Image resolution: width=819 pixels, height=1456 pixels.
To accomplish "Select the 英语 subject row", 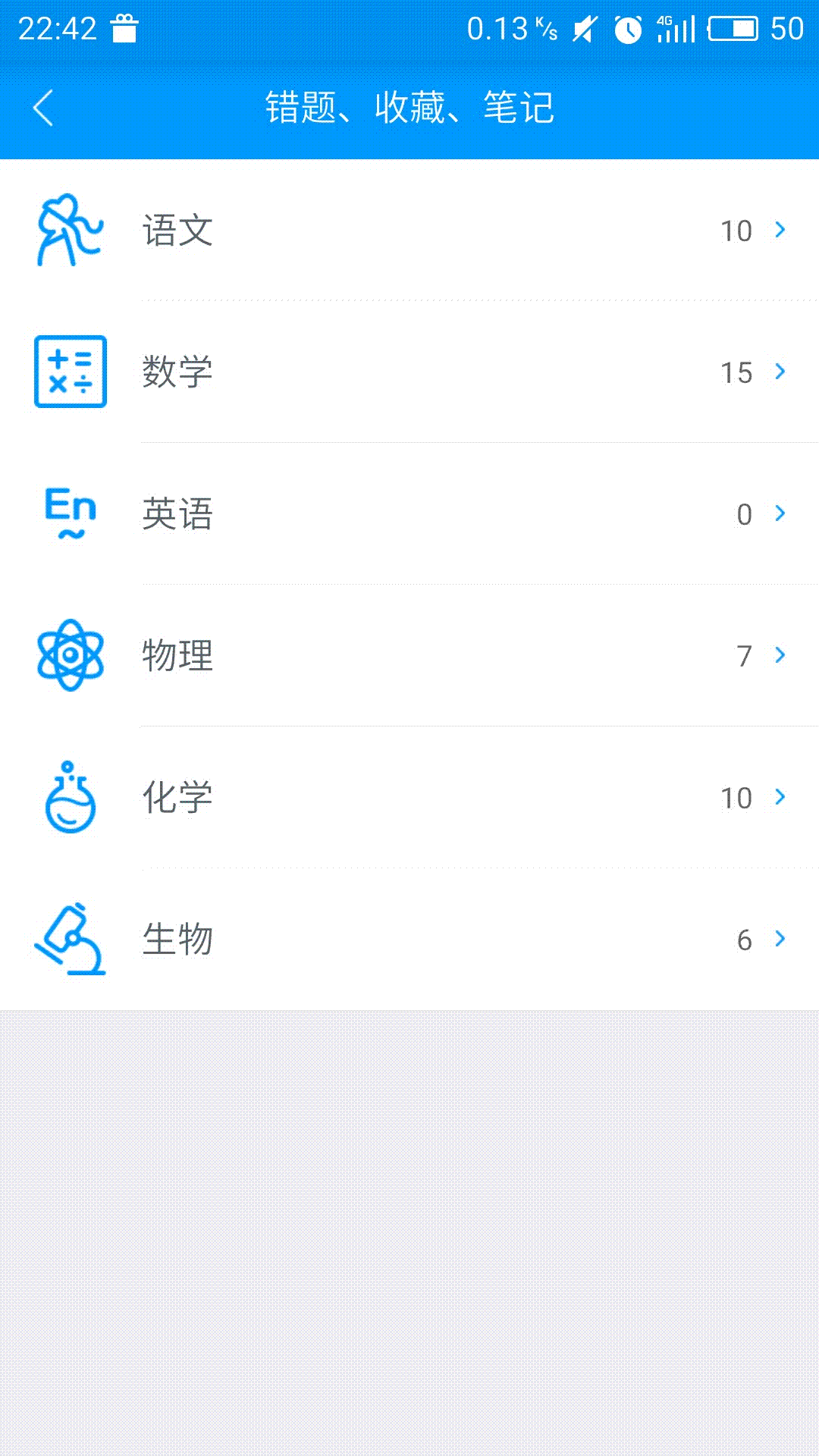I will [409, 513].
